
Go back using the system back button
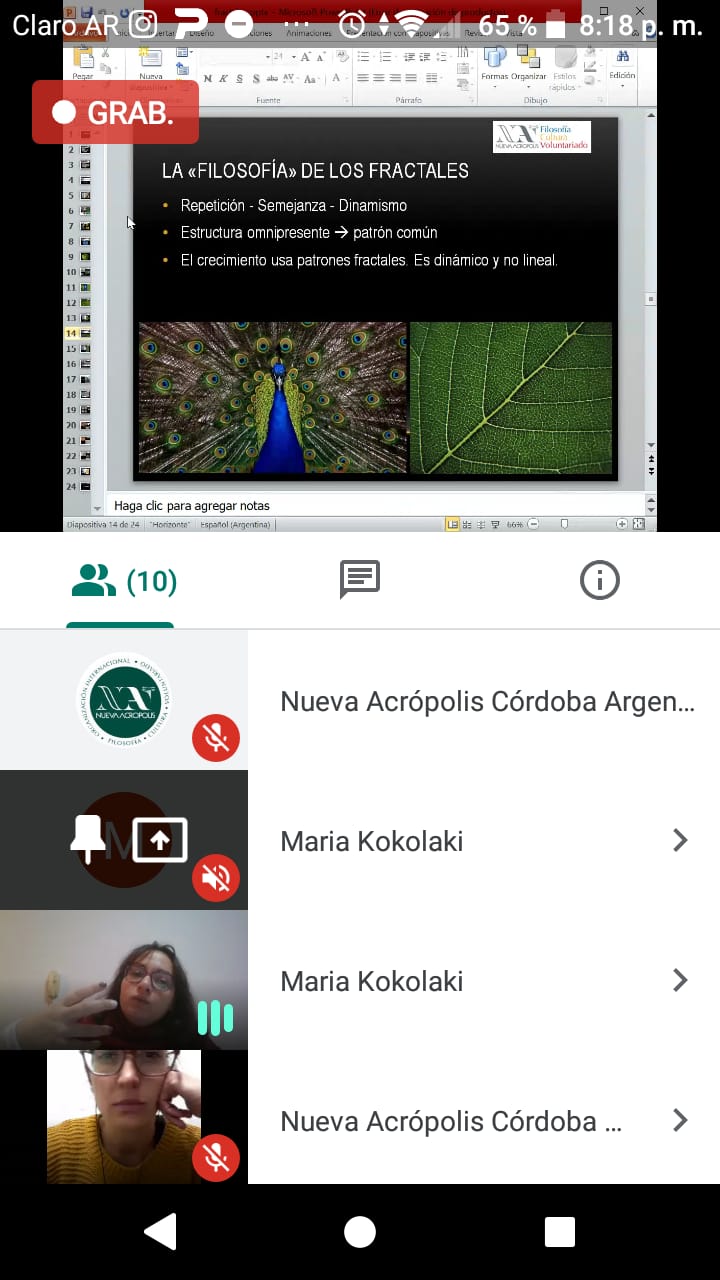coord(160,1232)
